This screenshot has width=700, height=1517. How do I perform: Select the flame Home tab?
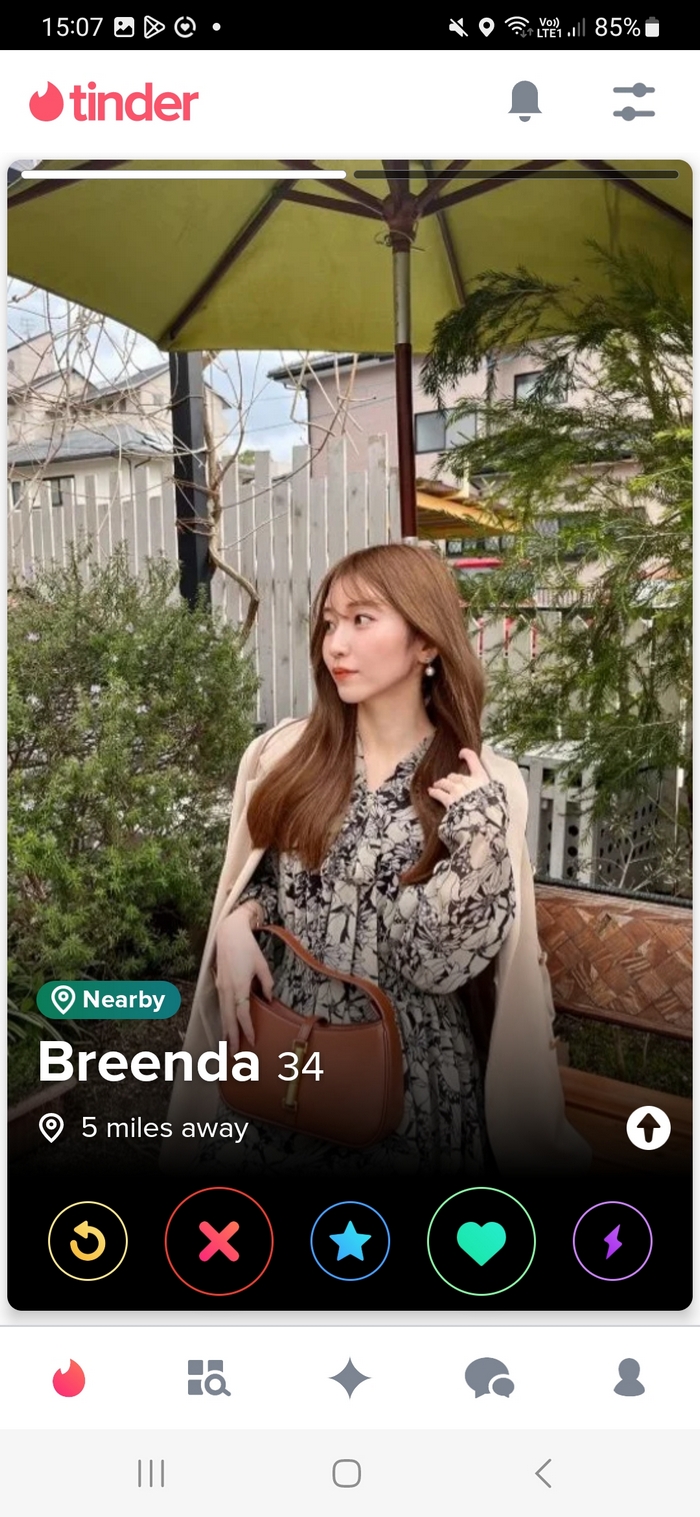click(x=69, y=1378)
